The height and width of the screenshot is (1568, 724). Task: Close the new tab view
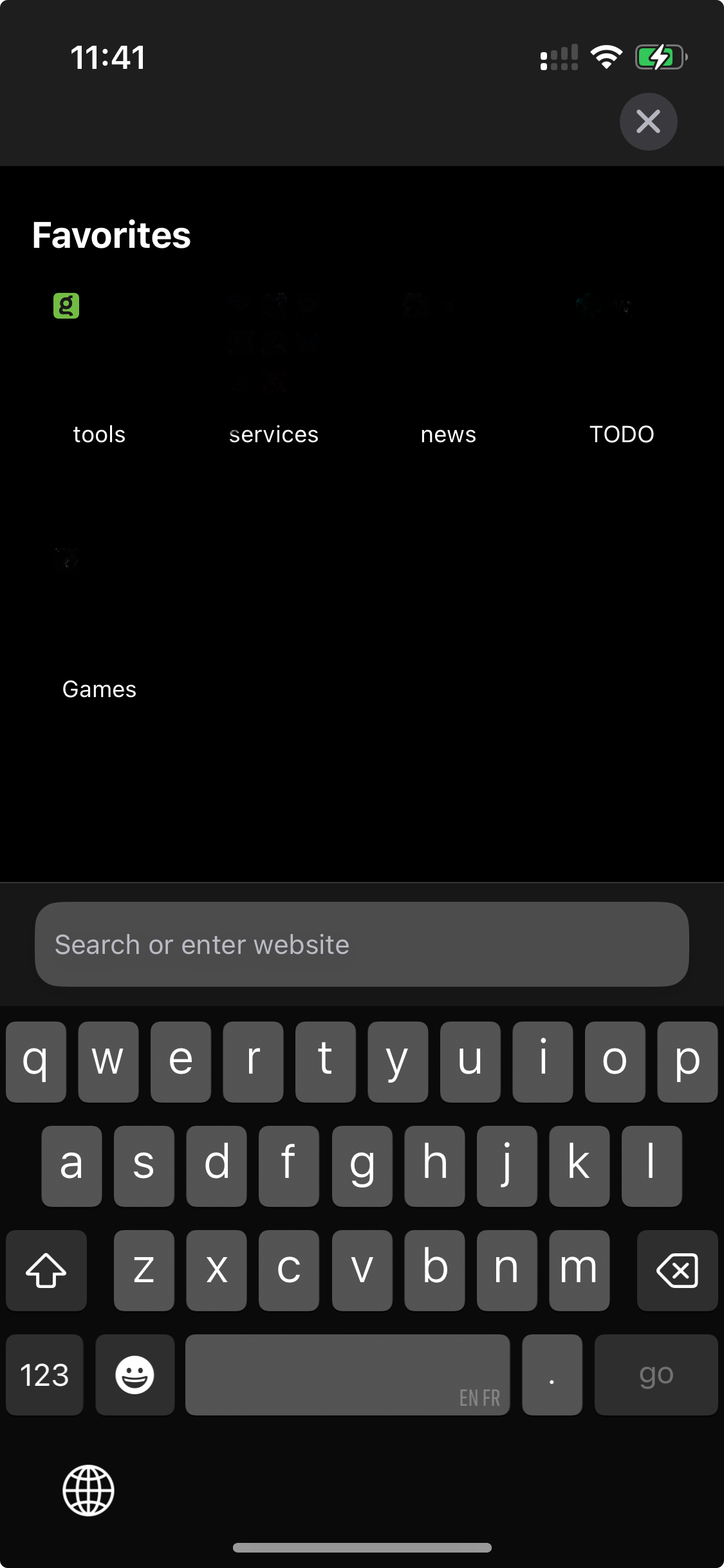click(648, 122)
